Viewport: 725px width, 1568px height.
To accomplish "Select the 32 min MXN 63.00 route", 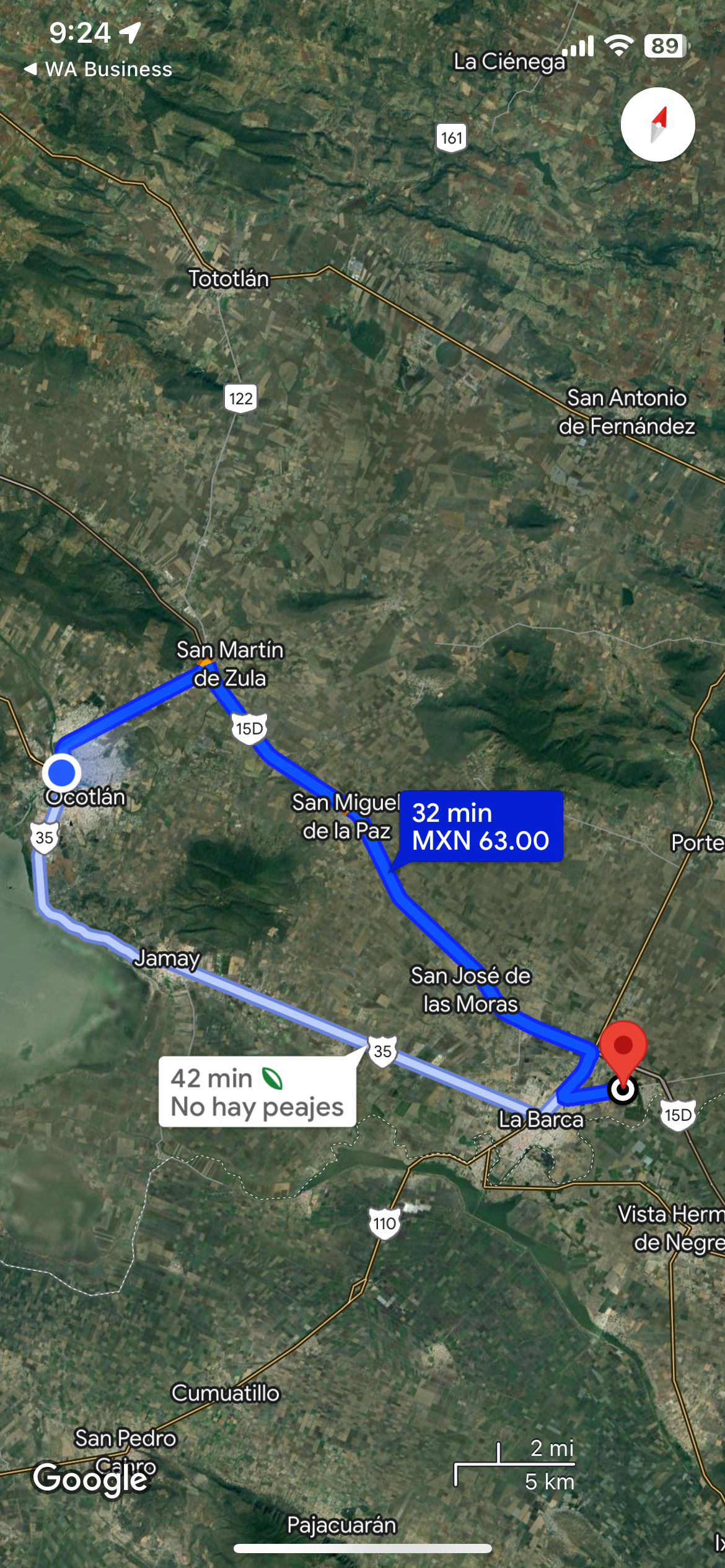I will pos(481,826).
